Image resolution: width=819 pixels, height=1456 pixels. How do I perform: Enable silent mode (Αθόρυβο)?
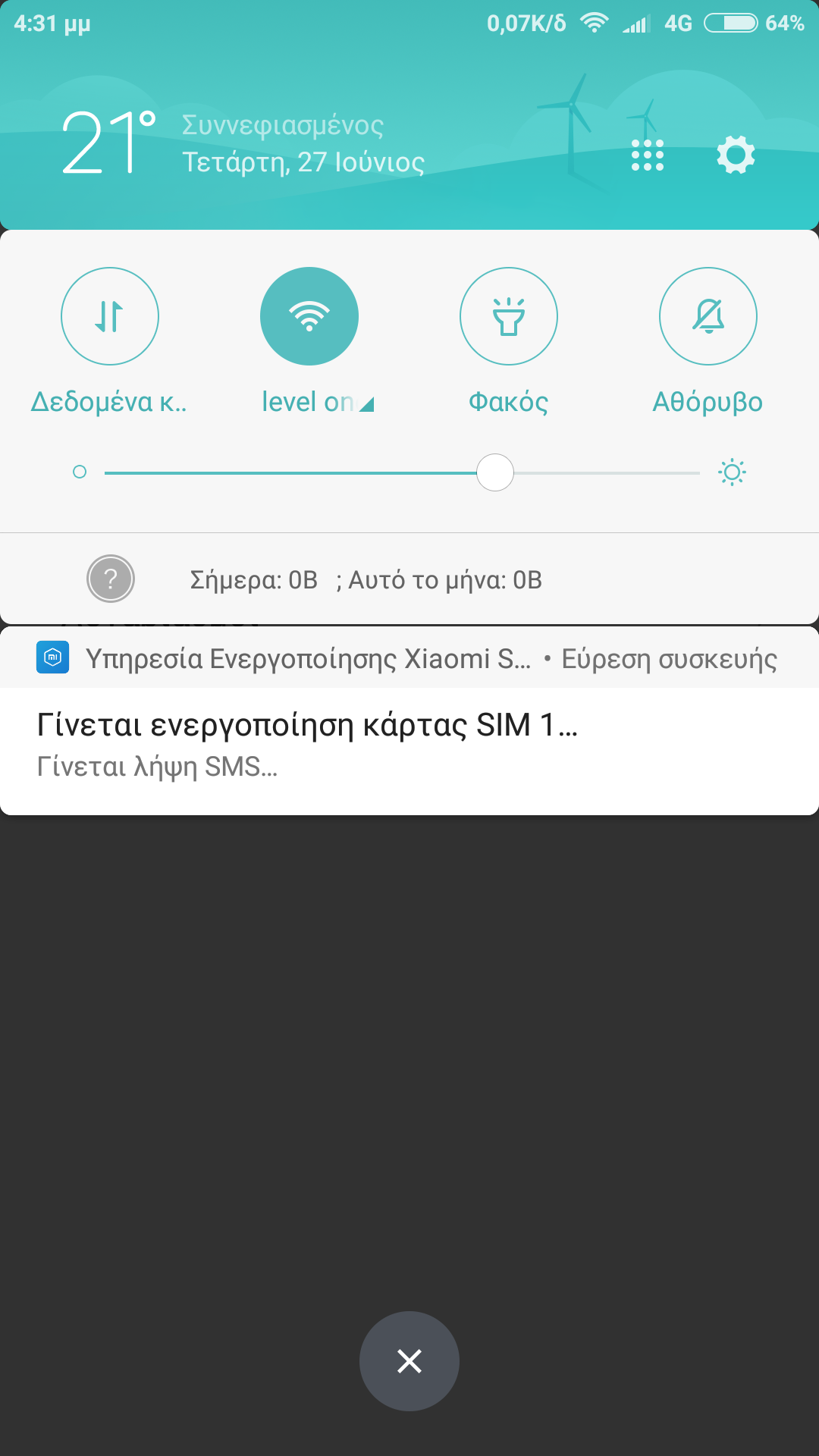pos(708,316)
